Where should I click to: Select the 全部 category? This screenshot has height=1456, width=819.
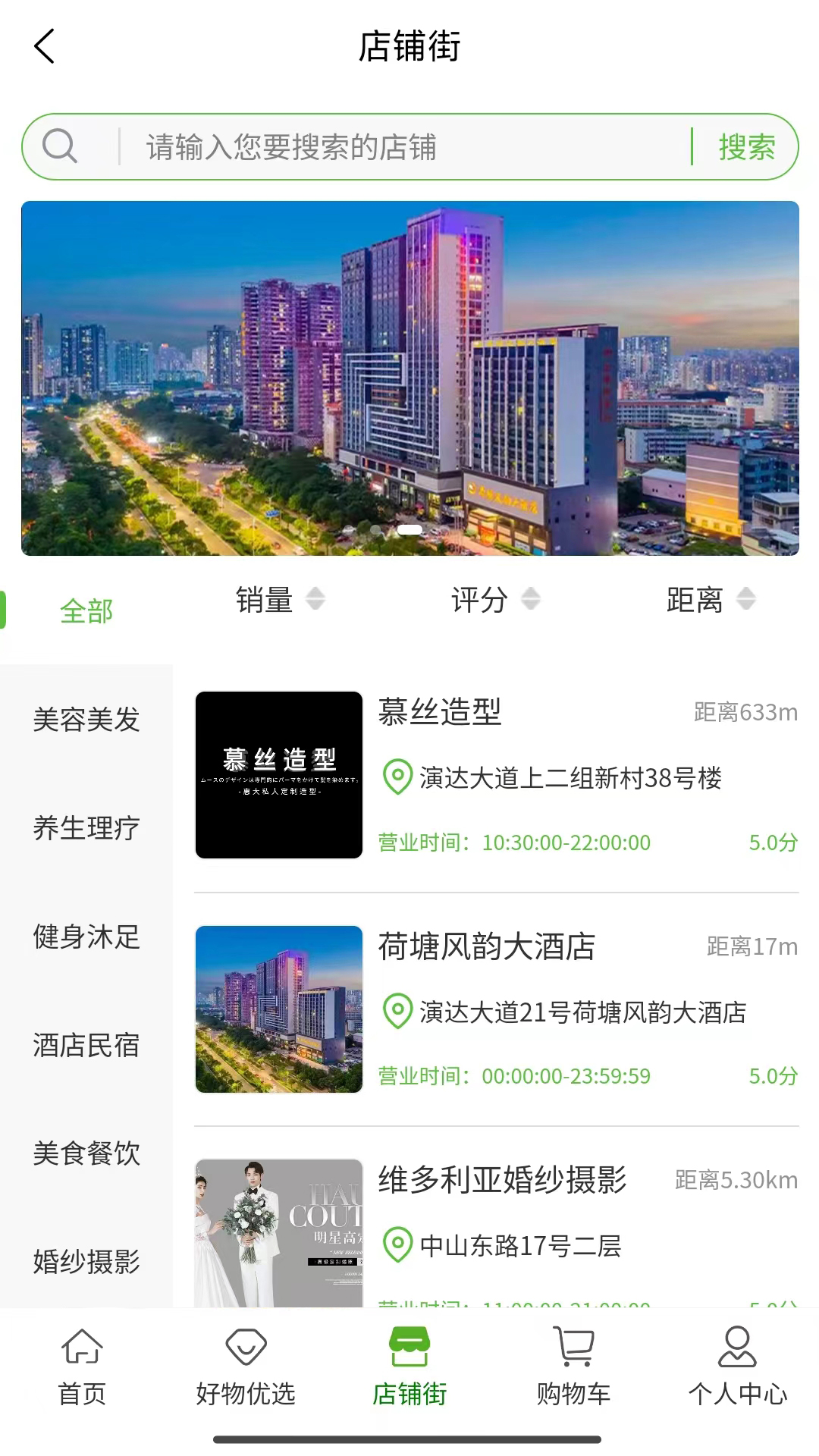86,611
